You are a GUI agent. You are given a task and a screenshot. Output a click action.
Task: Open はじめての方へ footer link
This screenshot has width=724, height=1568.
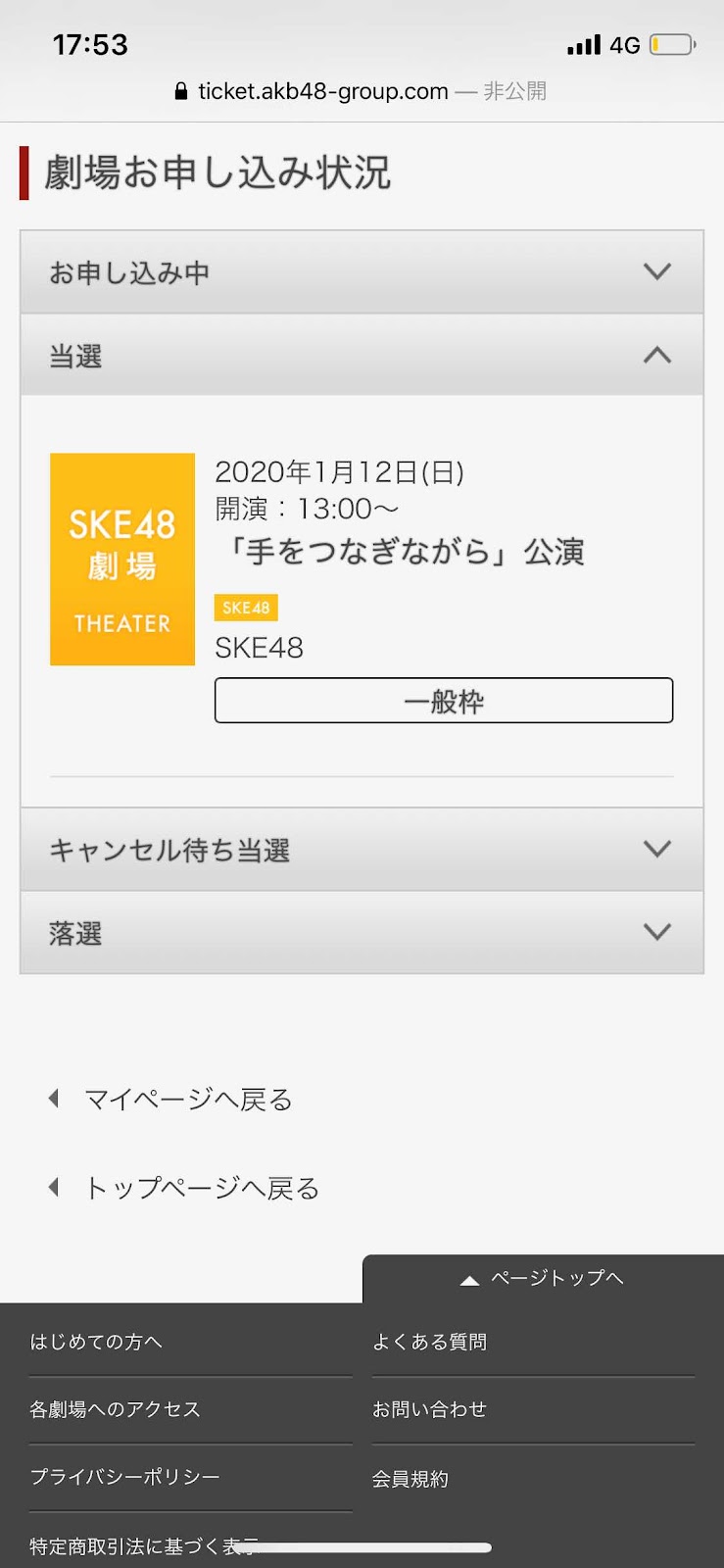pyautogui.click(x=96, y=1342)
